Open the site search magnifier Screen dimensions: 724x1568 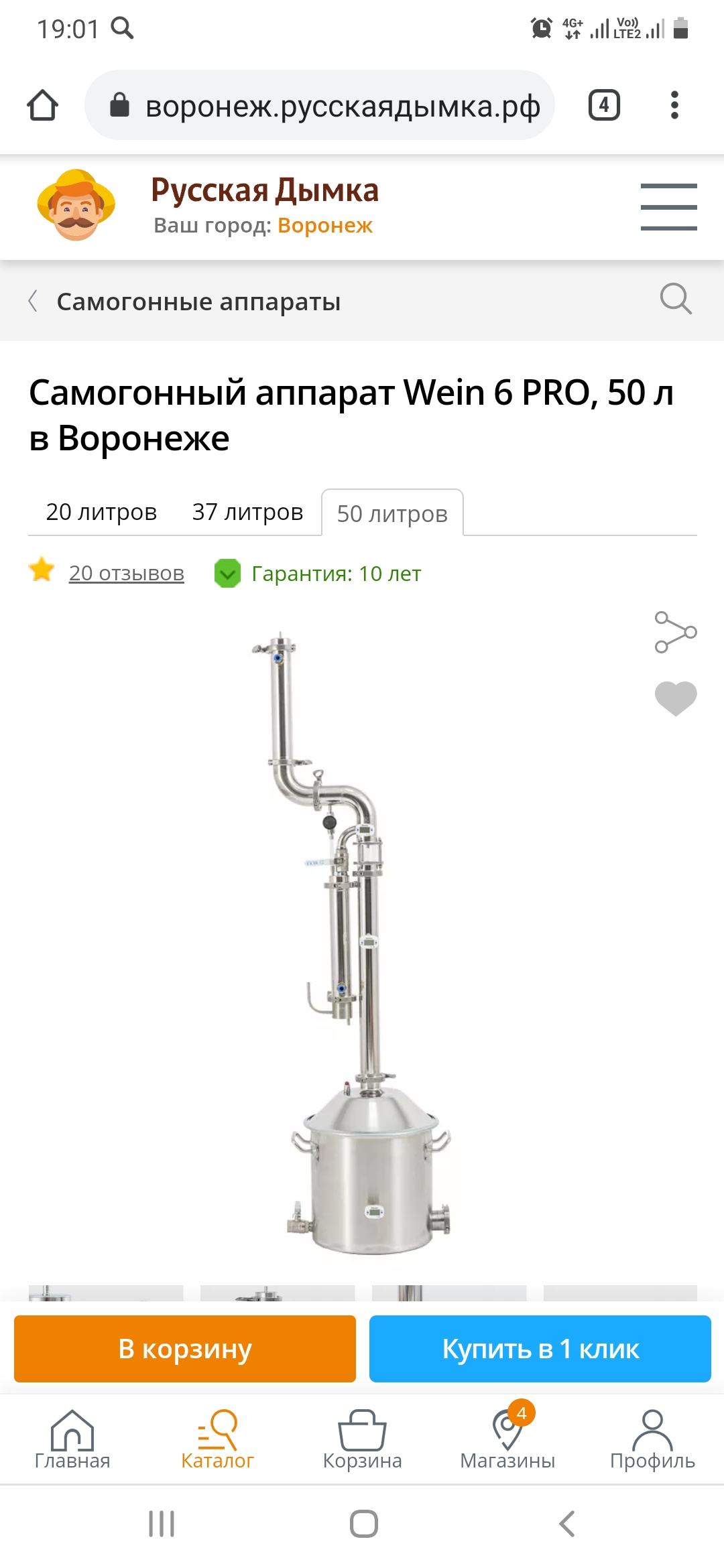(x=675, y=299)
